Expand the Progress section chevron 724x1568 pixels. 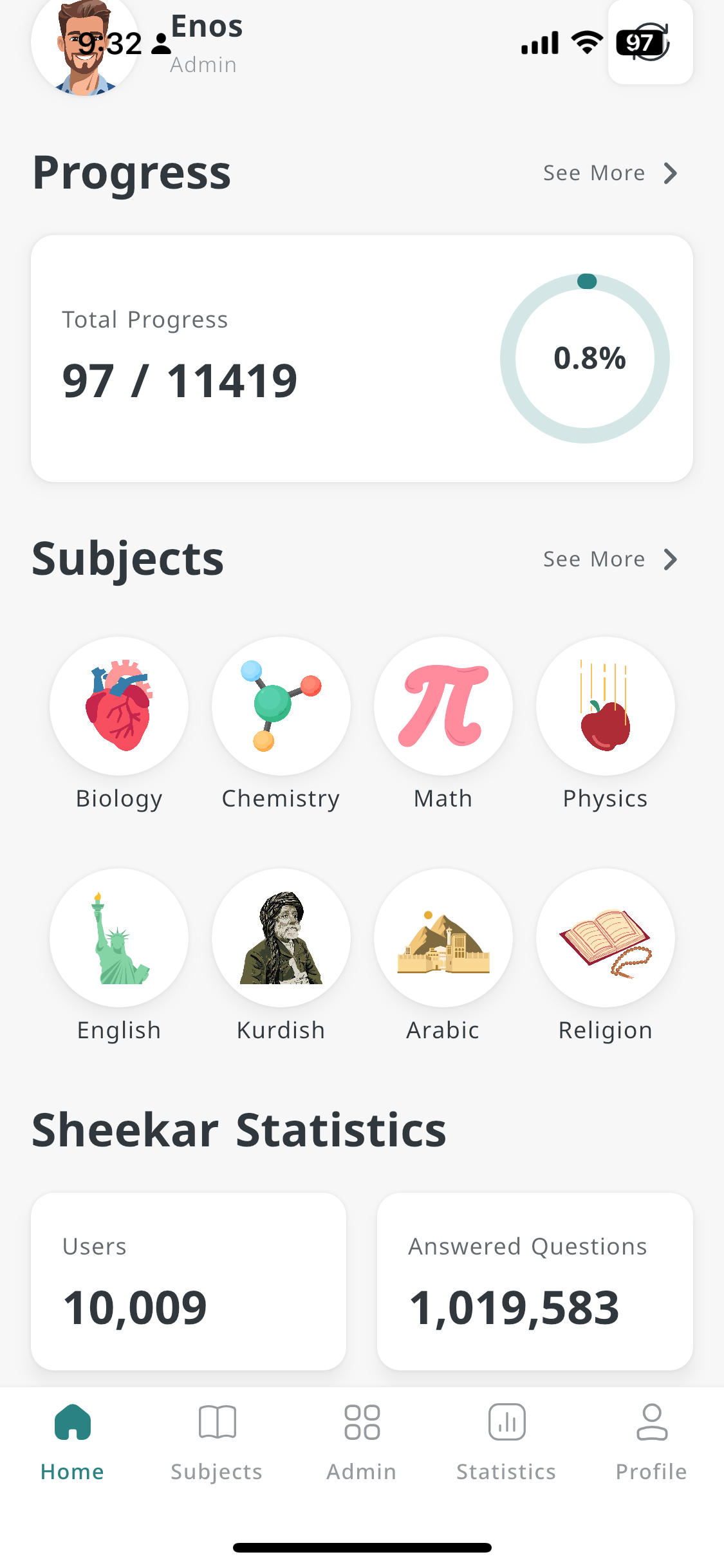671,172
